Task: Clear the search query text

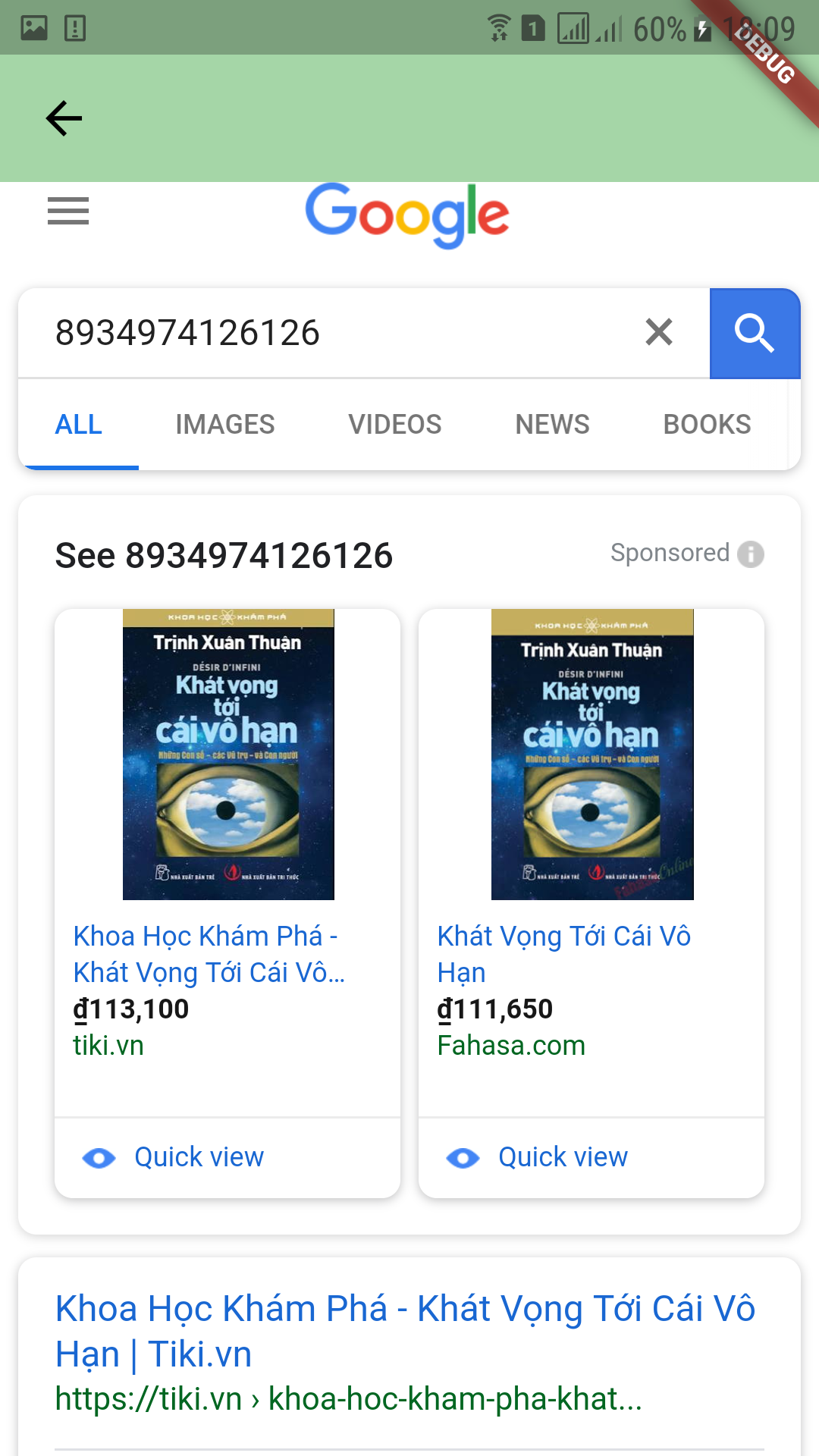Action: point(659,332)
